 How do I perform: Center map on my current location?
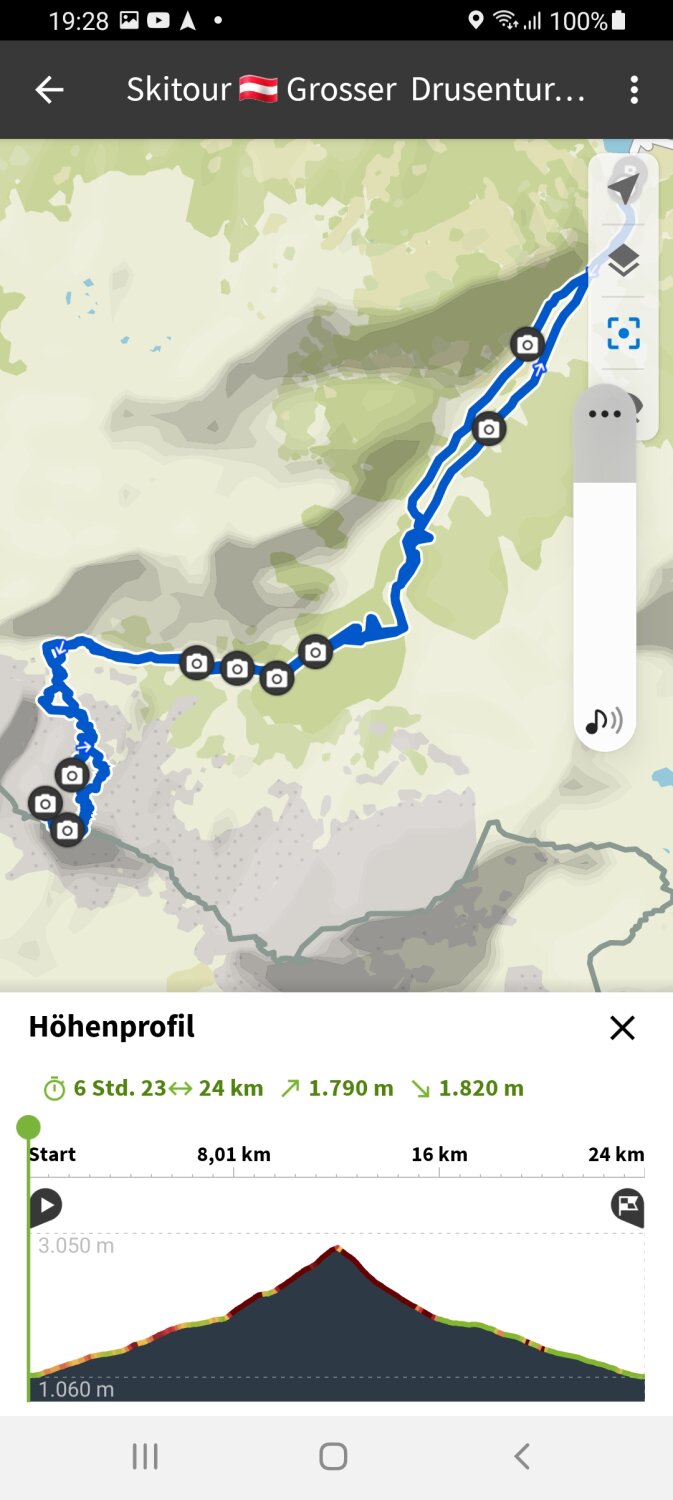[624, 188]
